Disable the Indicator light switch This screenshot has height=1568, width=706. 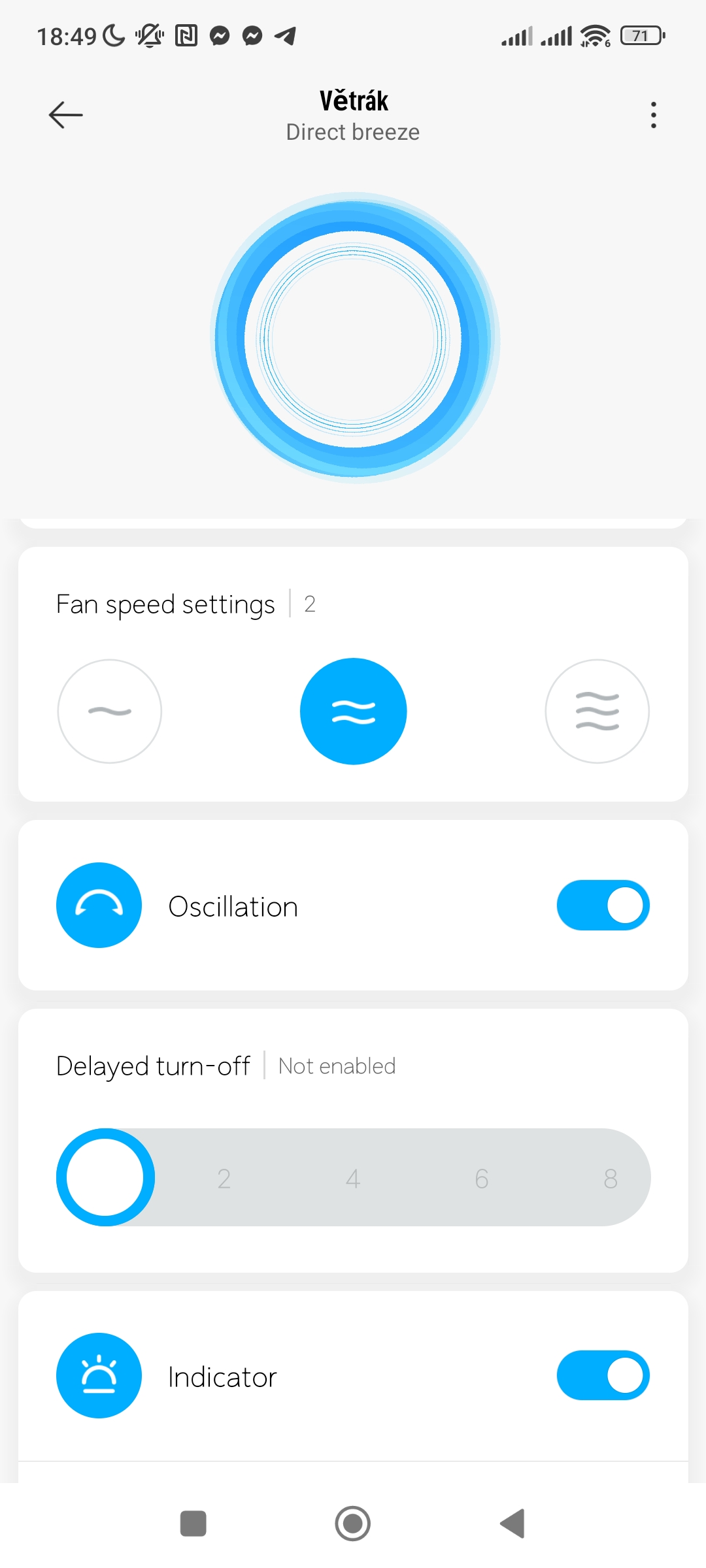point(603,1375)
